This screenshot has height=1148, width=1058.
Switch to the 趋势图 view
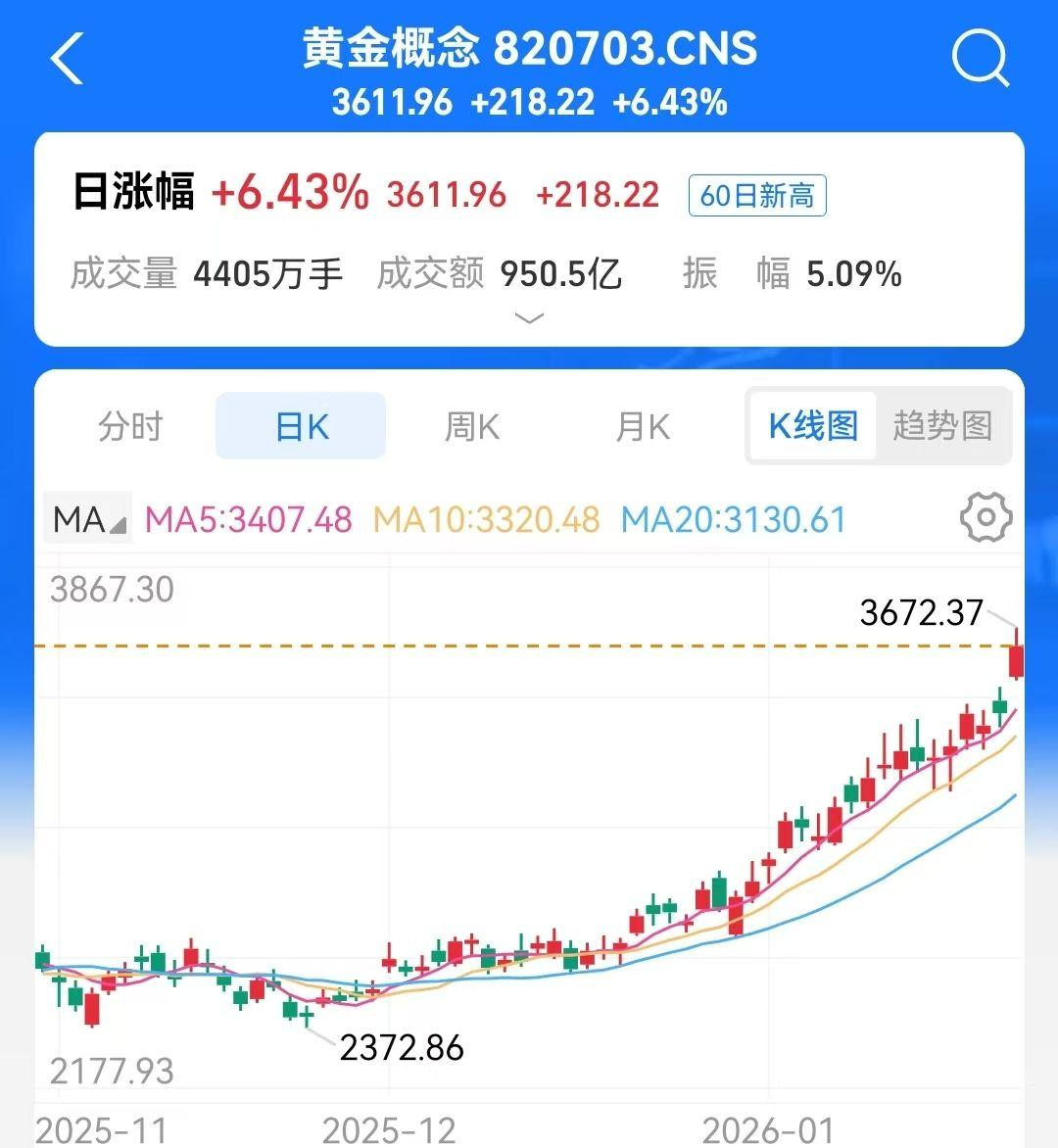(x=942, y=426)
